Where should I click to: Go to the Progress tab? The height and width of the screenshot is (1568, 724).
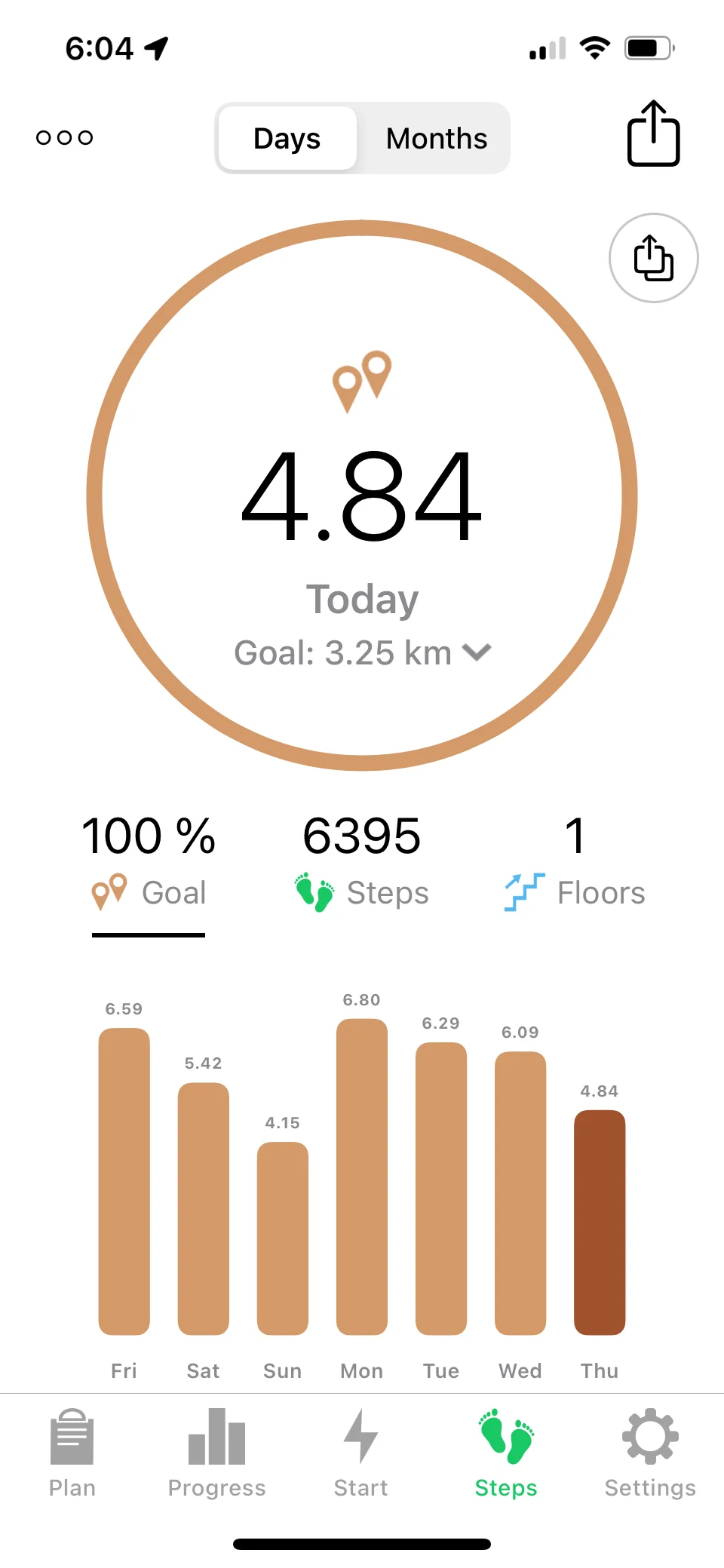tap(217, 1453)
